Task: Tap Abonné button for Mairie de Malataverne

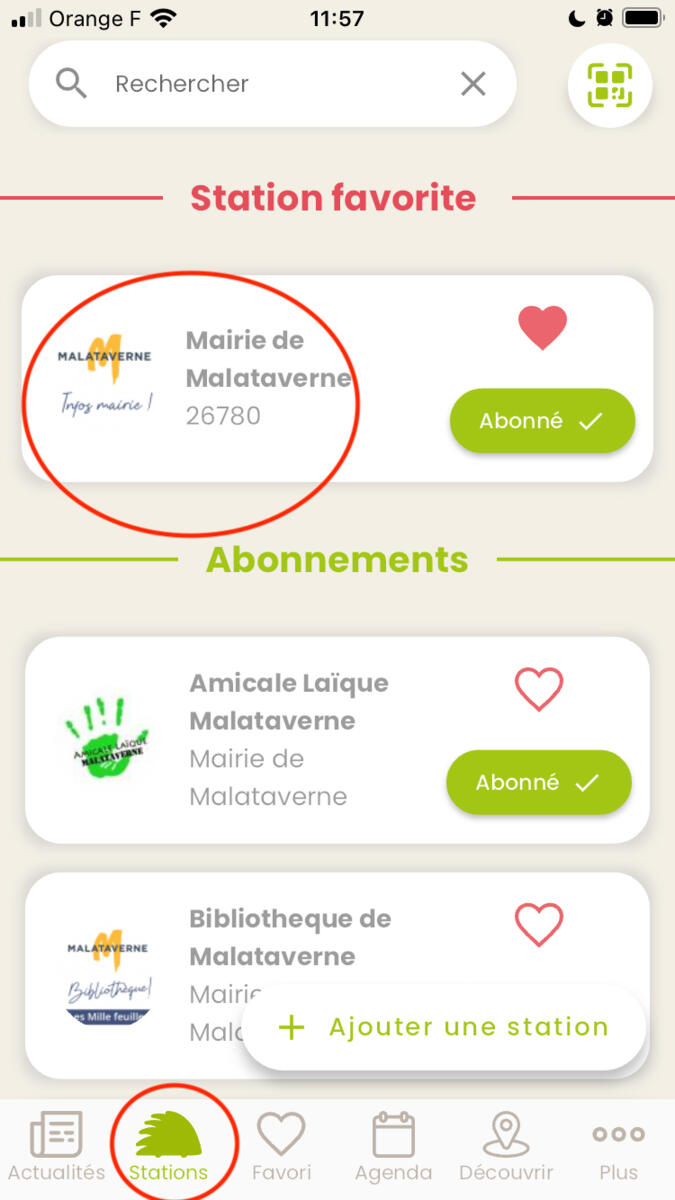Action: click(x=542, y=421)
